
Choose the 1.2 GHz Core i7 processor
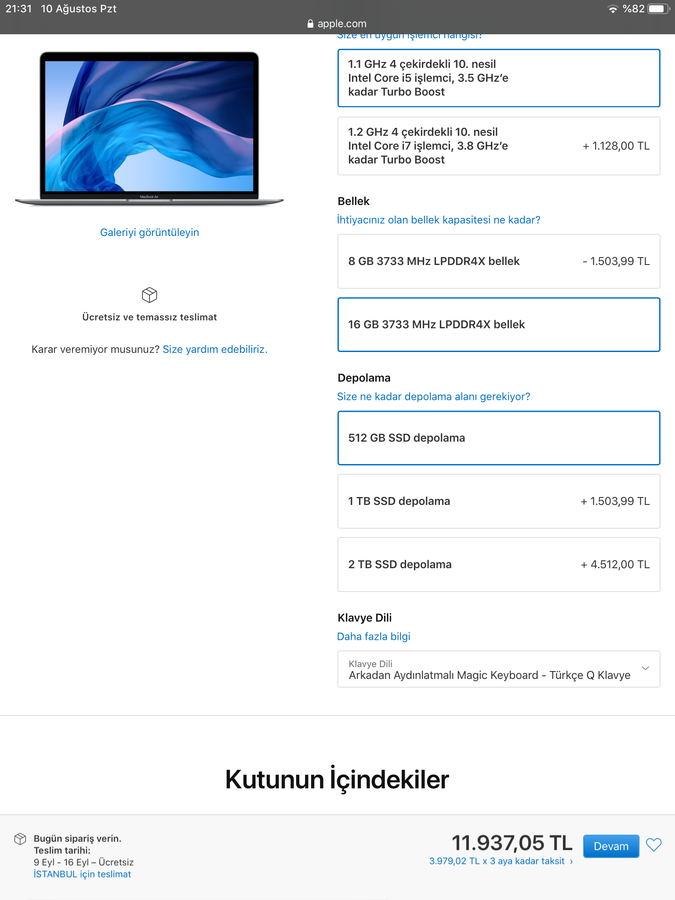click(498, 146)
